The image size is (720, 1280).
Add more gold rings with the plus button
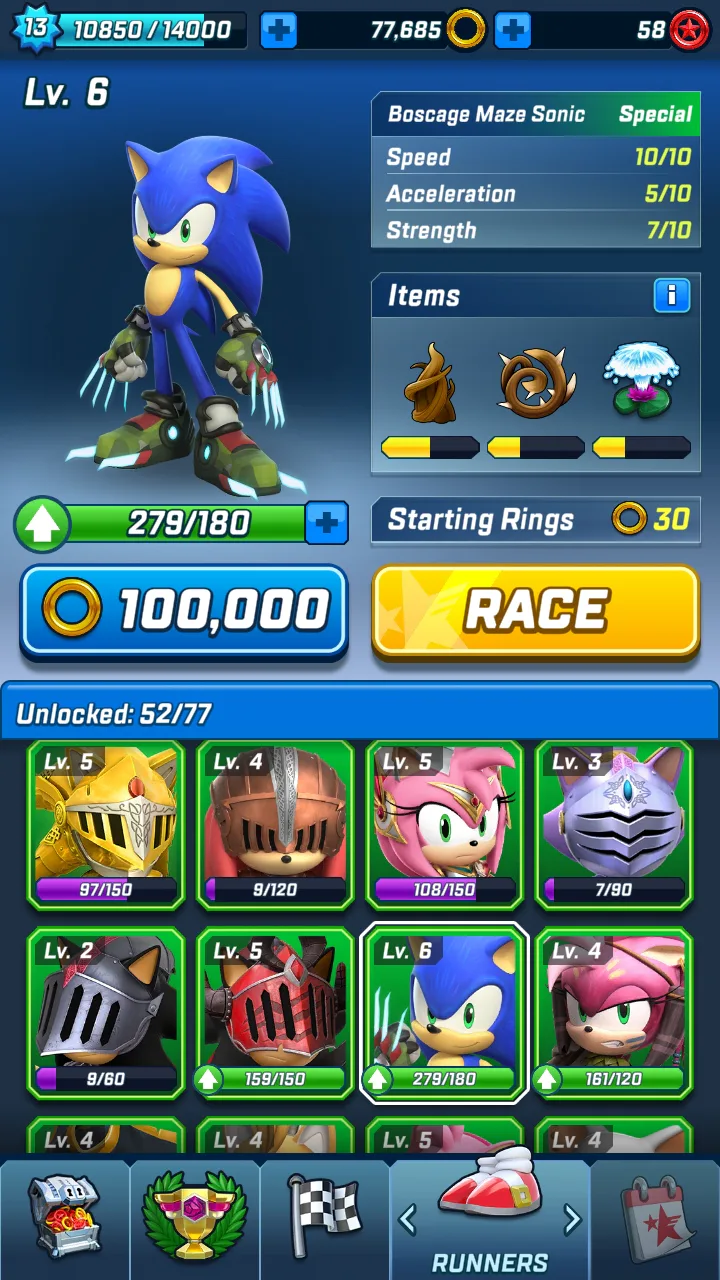tap(278, 30)
